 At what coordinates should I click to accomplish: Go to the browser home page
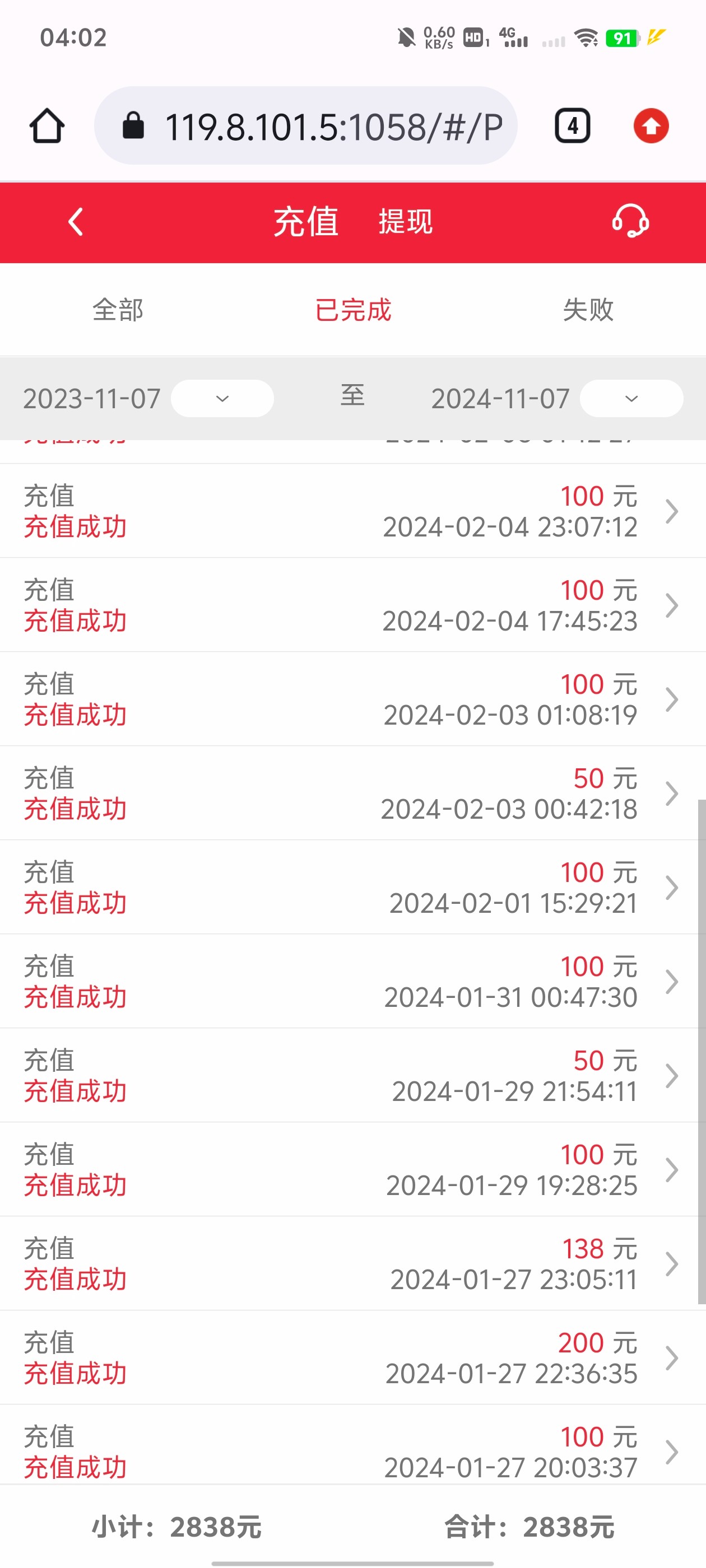point(47,126)
